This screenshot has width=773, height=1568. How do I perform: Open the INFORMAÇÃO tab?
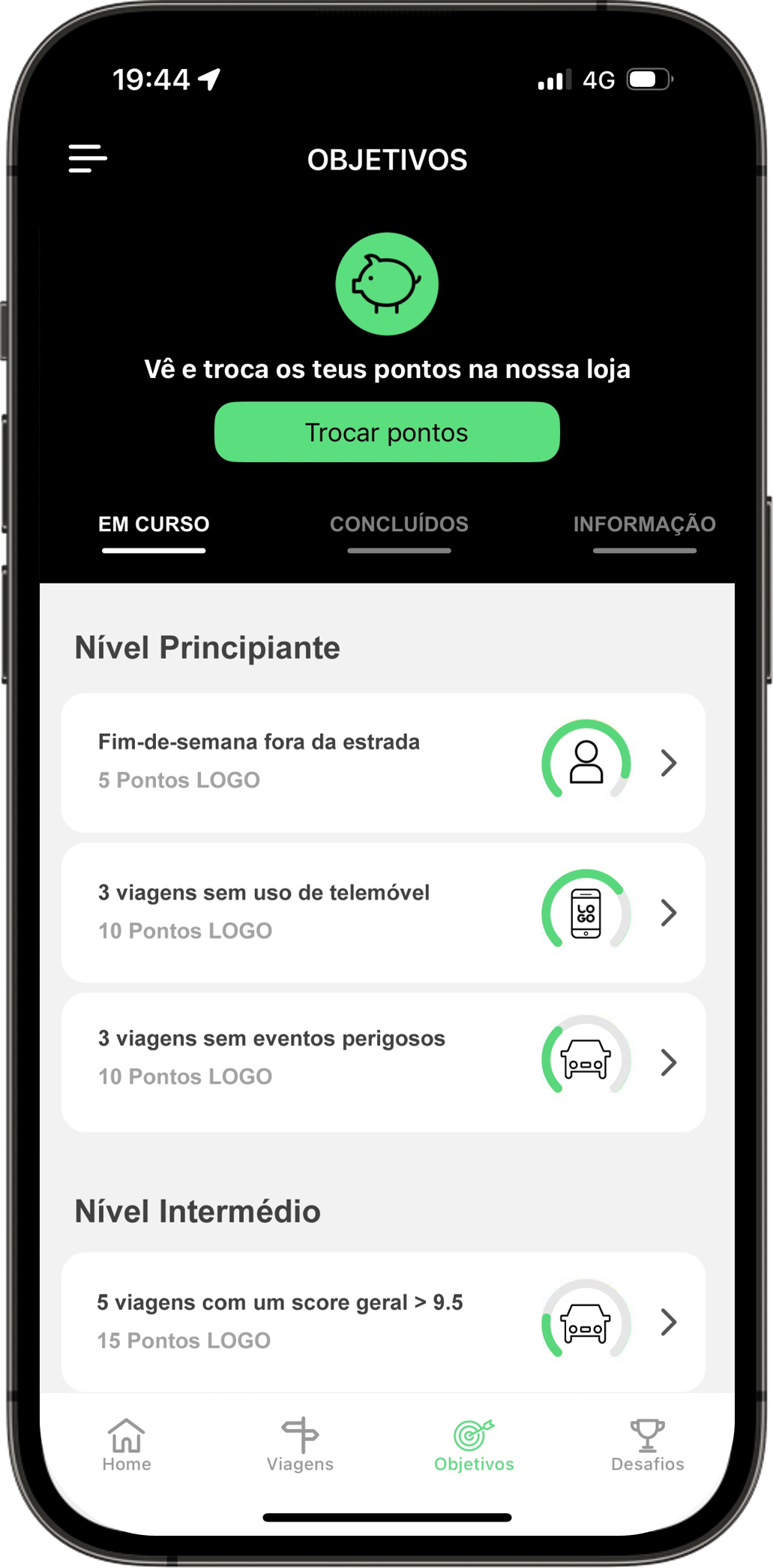pos(644,525)
